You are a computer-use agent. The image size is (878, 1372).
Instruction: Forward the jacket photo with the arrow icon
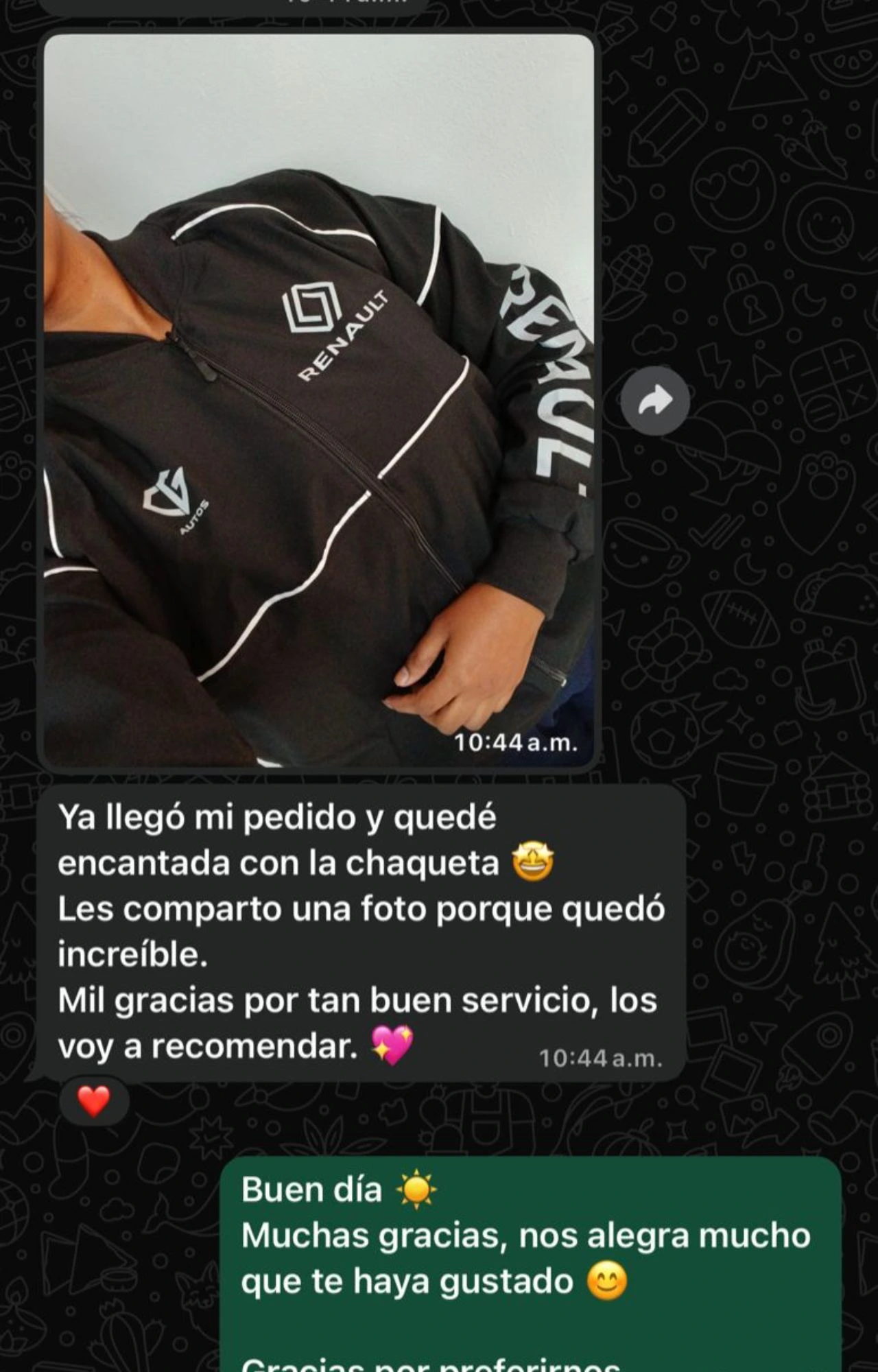pos(655,401)
